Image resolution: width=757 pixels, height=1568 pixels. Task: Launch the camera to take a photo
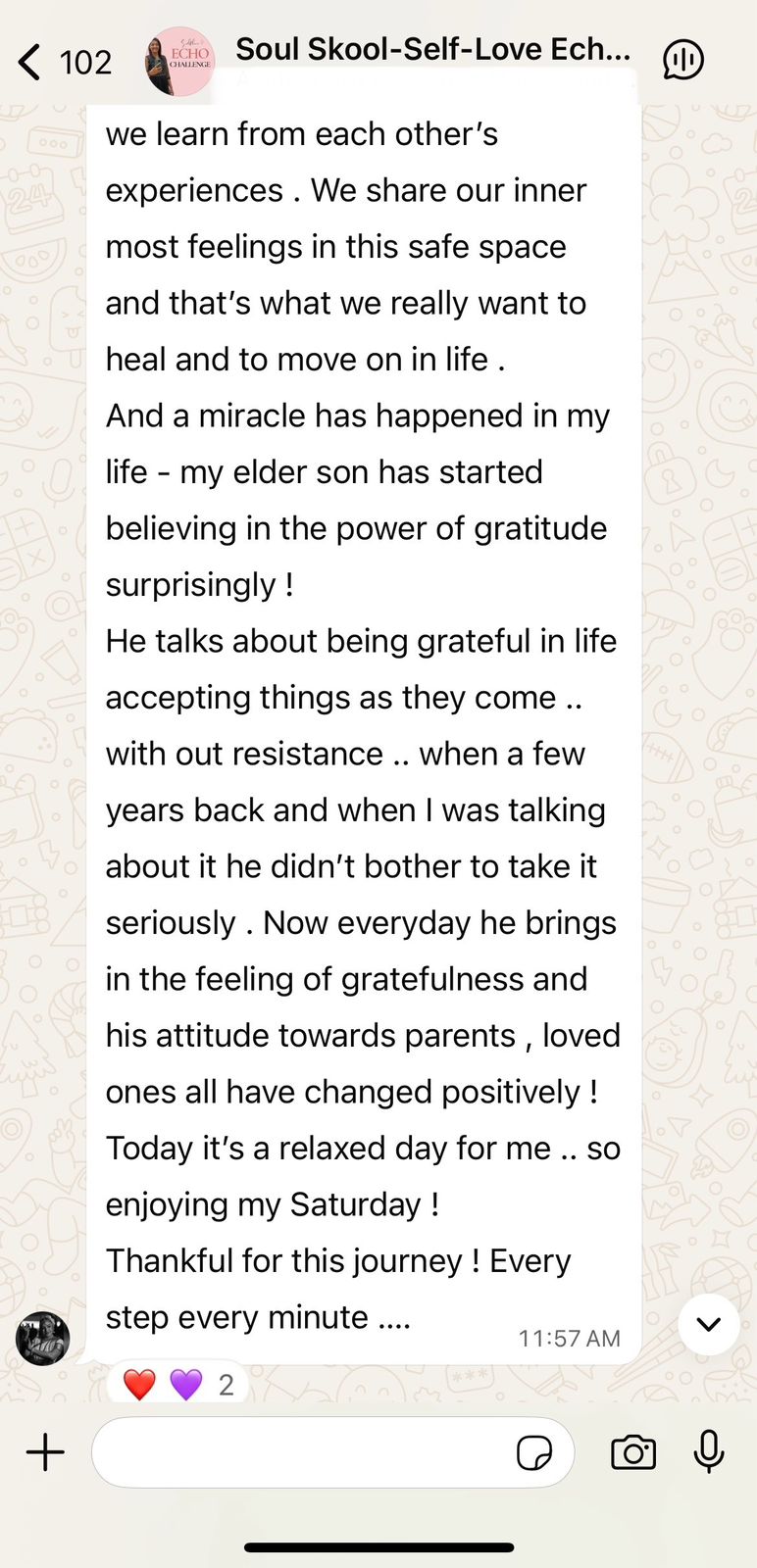(632, 1452)
